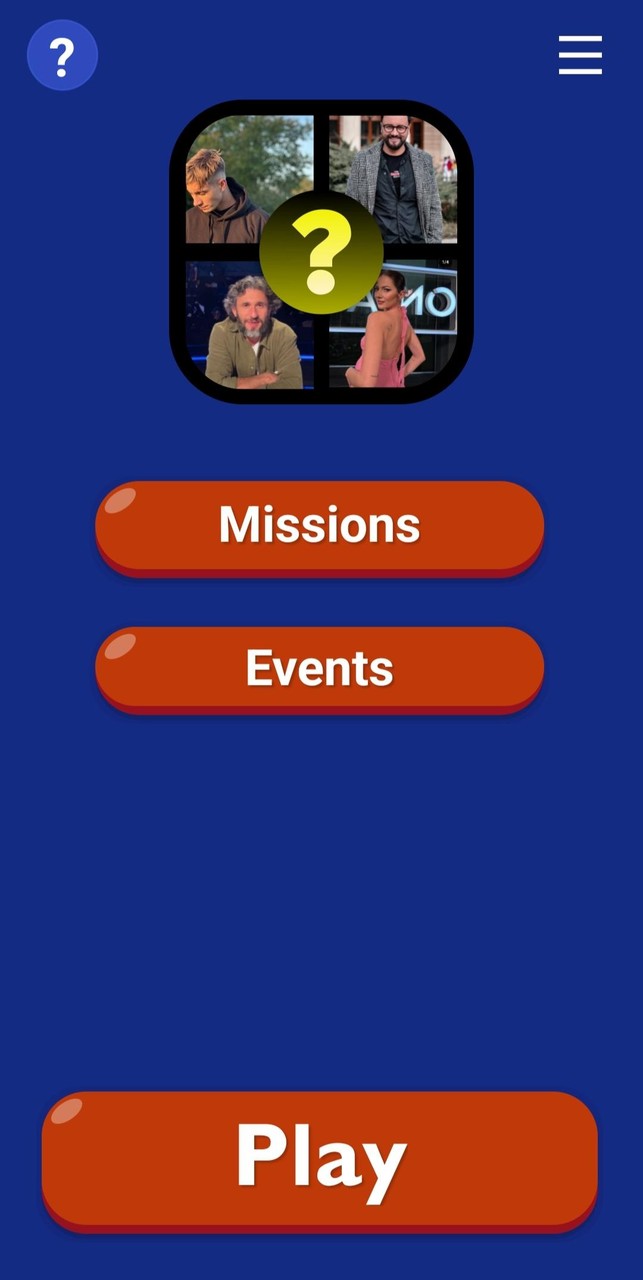Go to Events
Screen dimensions: 643x1280
coord(320,668)
